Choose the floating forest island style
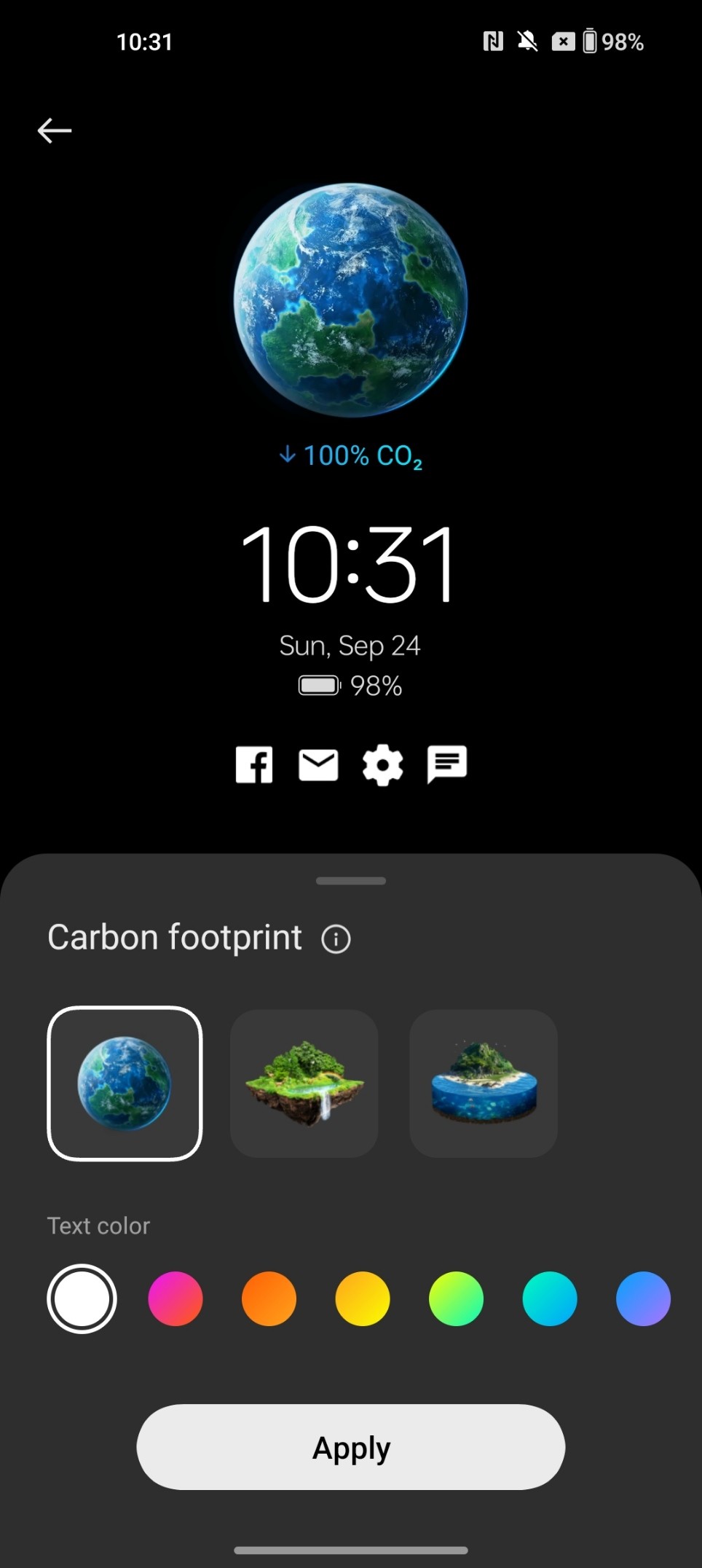 pyautogui.click(x=304, y=1083)
